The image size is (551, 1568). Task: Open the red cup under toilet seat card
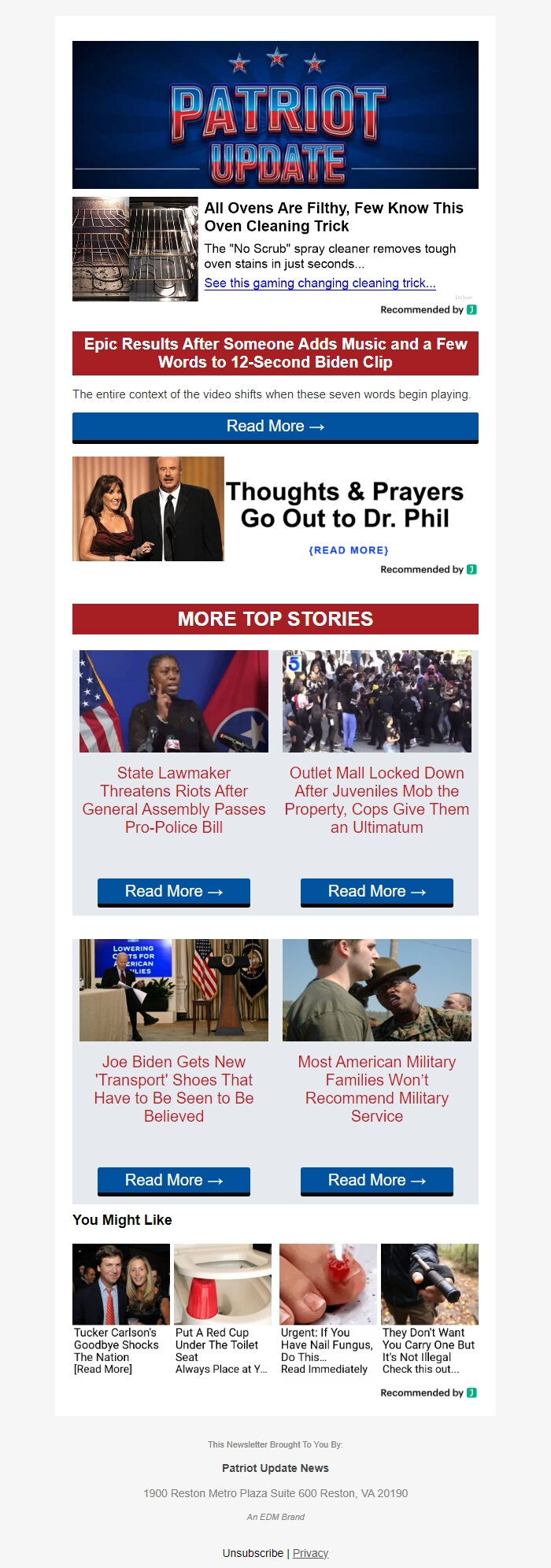pyautogui.click(x=223, y=1307)
